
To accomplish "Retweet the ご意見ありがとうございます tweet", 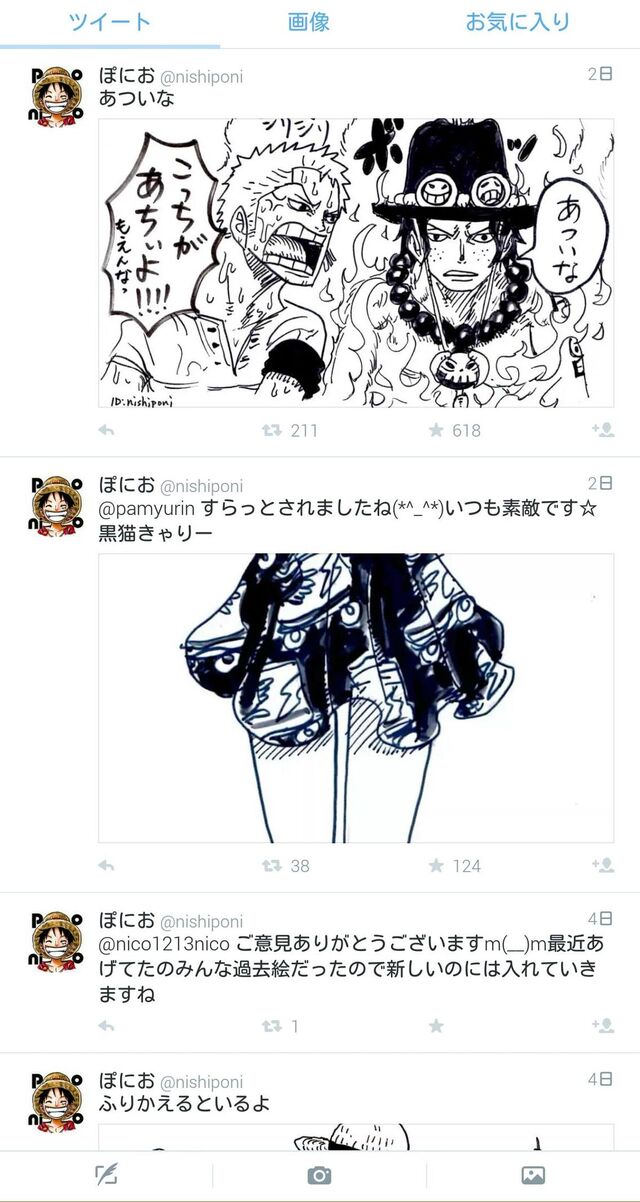I will click(x=271, y=1026).
